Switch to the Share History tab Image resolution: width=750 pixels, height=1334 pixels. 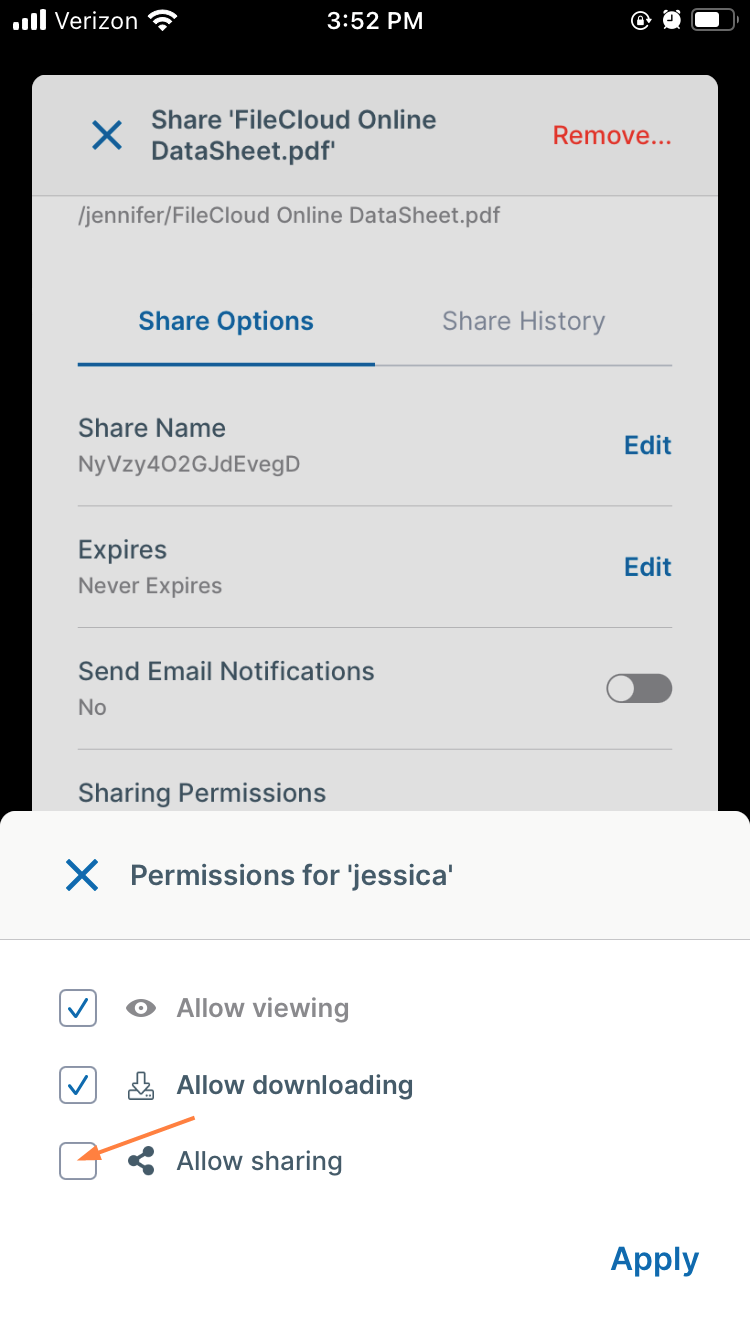(x=523, y=321)
